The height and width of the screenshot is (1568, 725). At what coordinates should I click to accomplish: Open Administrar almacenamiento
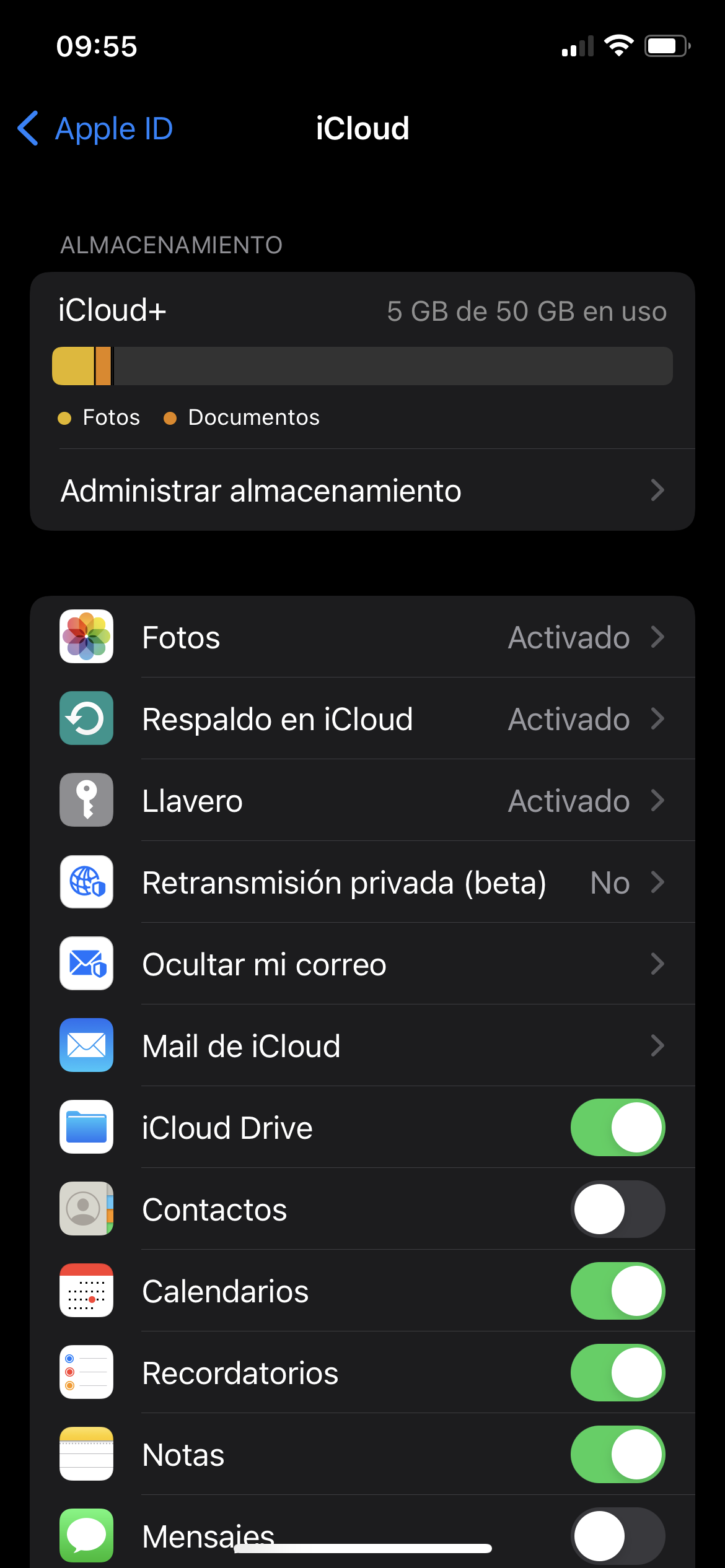point(362,490)
